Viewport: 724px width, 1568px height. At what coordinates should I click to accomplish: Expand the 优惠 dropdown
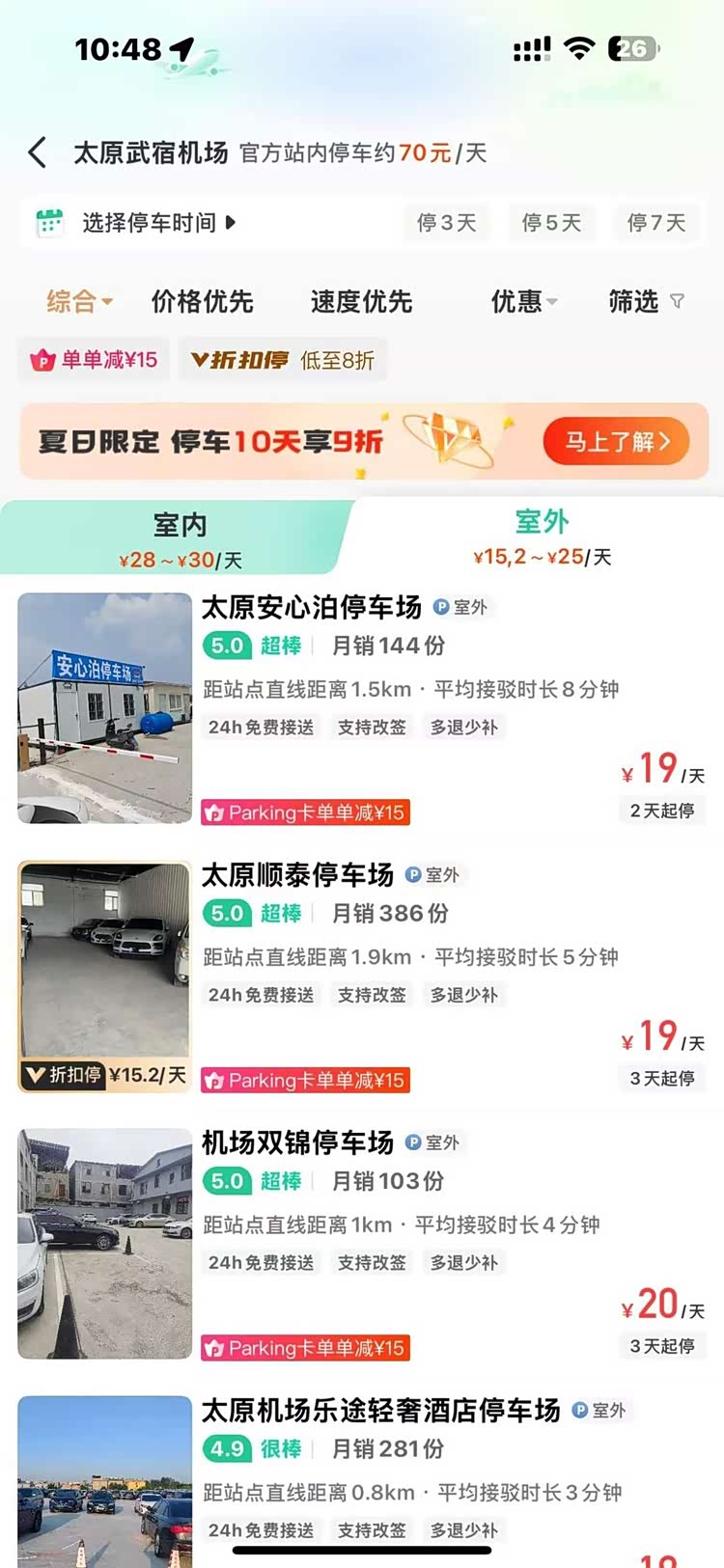click(x=523, y=301)
